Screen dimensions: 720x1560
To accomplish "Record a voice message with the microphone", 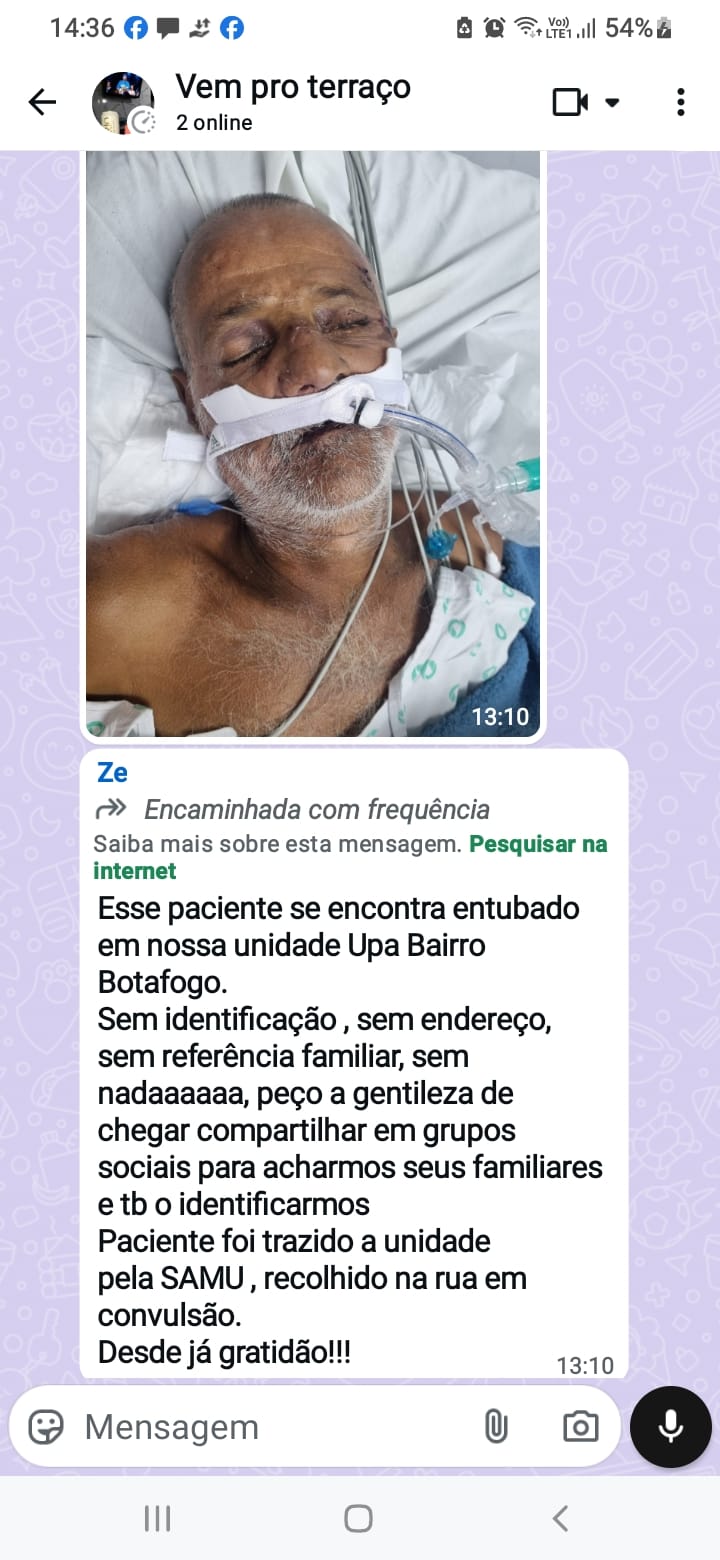I will [670, 1427].
